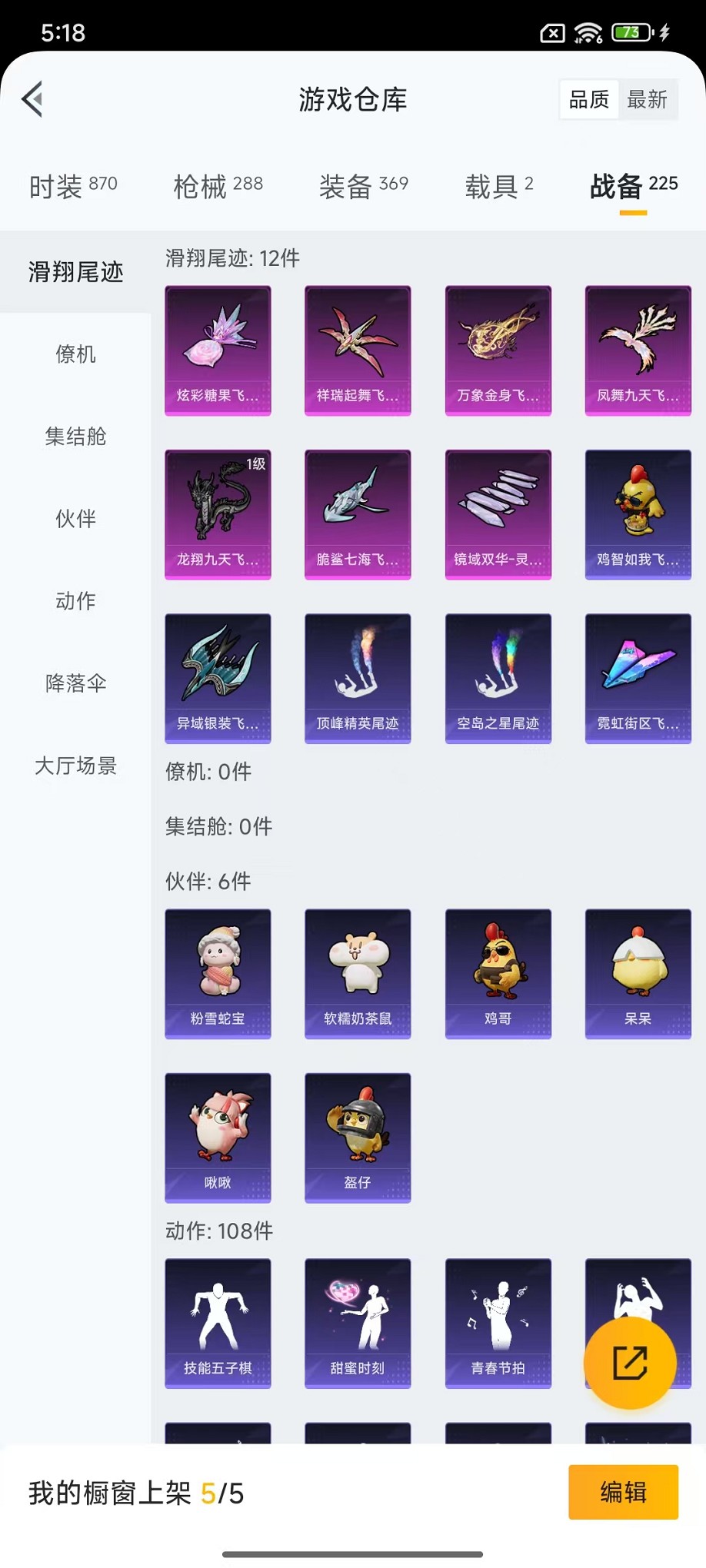This screenshot has height=1568, width=706.
Task: Open the 顶峰精英尾迹 item
Action: coord(358,678)
